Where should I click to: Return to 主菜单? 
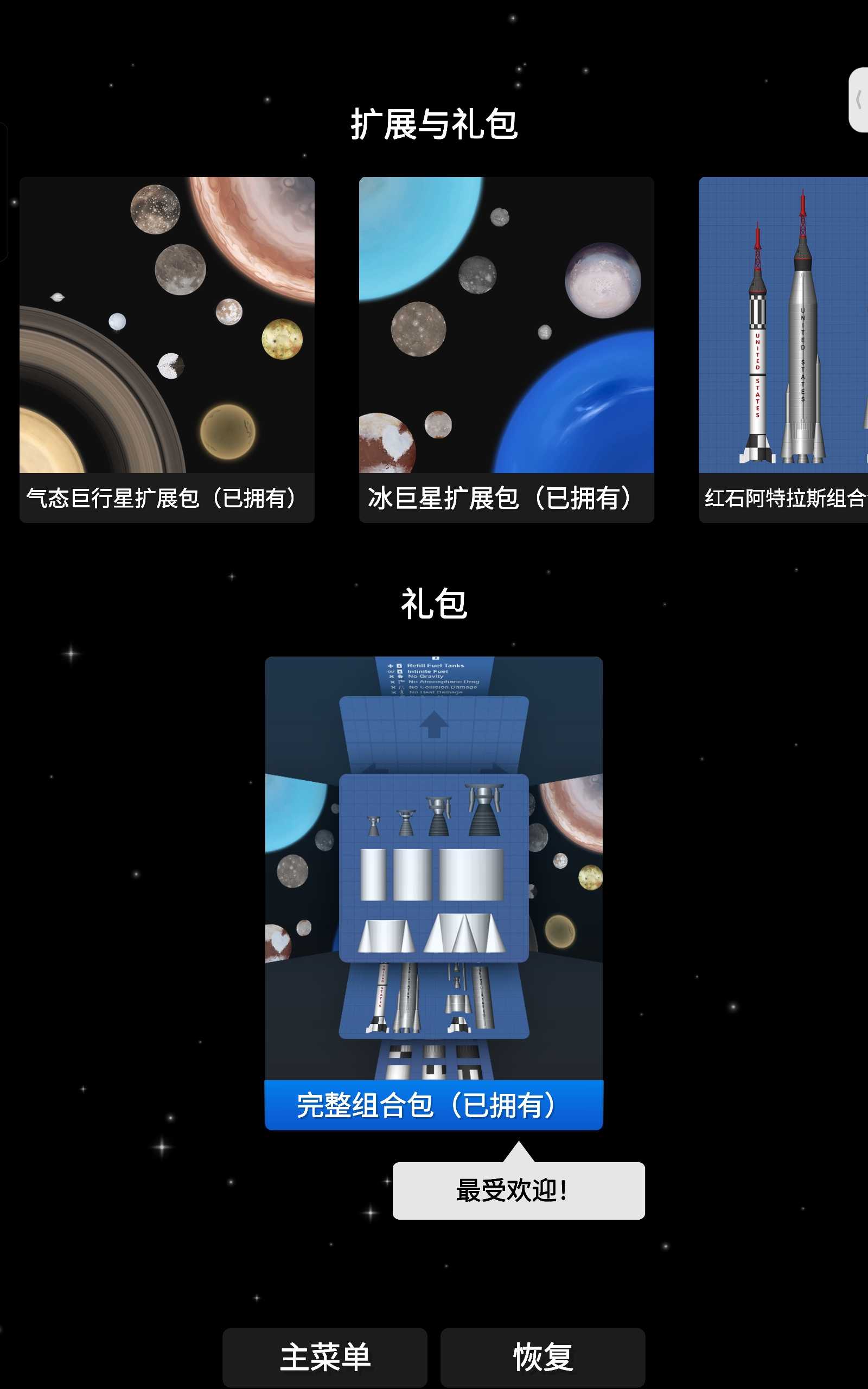click(x=324, y=1357)
